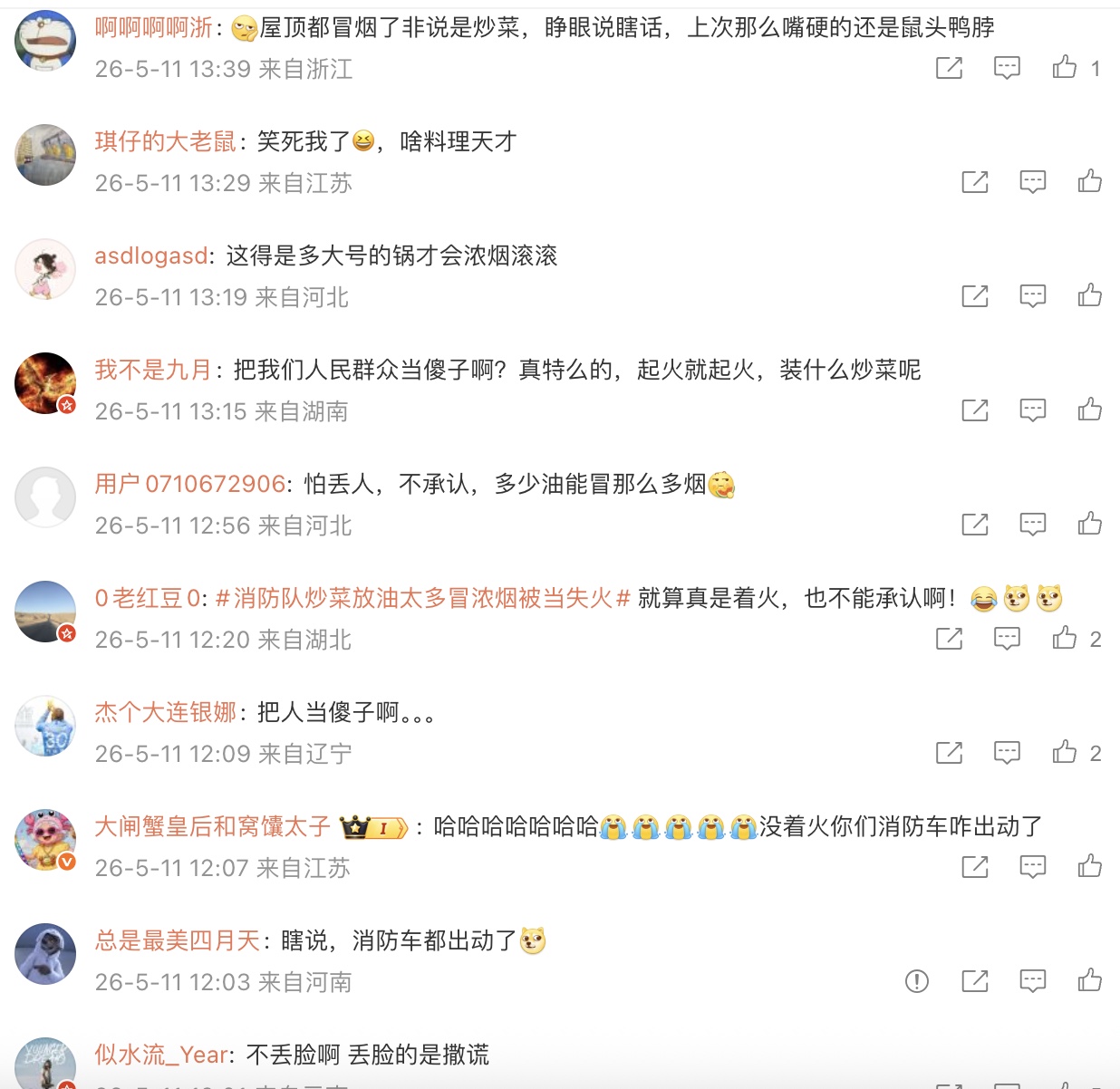Open 我不是九月's profile avatar
Image resolution: width=1120 pixels, height=1089 pixels.
coord(45,383)
